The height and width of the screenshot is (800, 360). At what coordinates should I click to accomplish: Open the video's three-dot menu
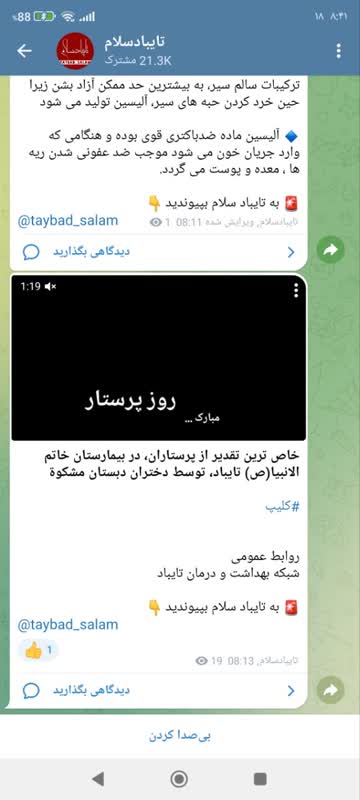(x=296, y=290)
